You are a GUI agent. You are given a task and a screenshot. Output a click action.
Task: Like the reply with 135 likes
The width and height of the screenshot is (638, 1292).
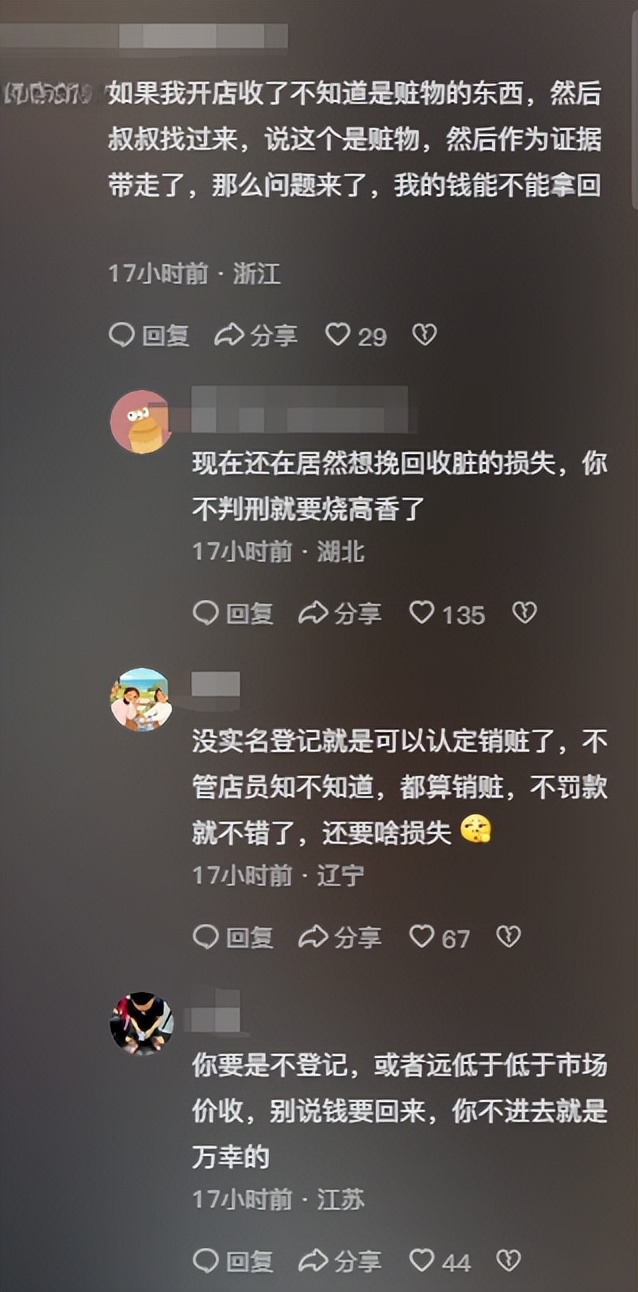click(x=422, y=613)
